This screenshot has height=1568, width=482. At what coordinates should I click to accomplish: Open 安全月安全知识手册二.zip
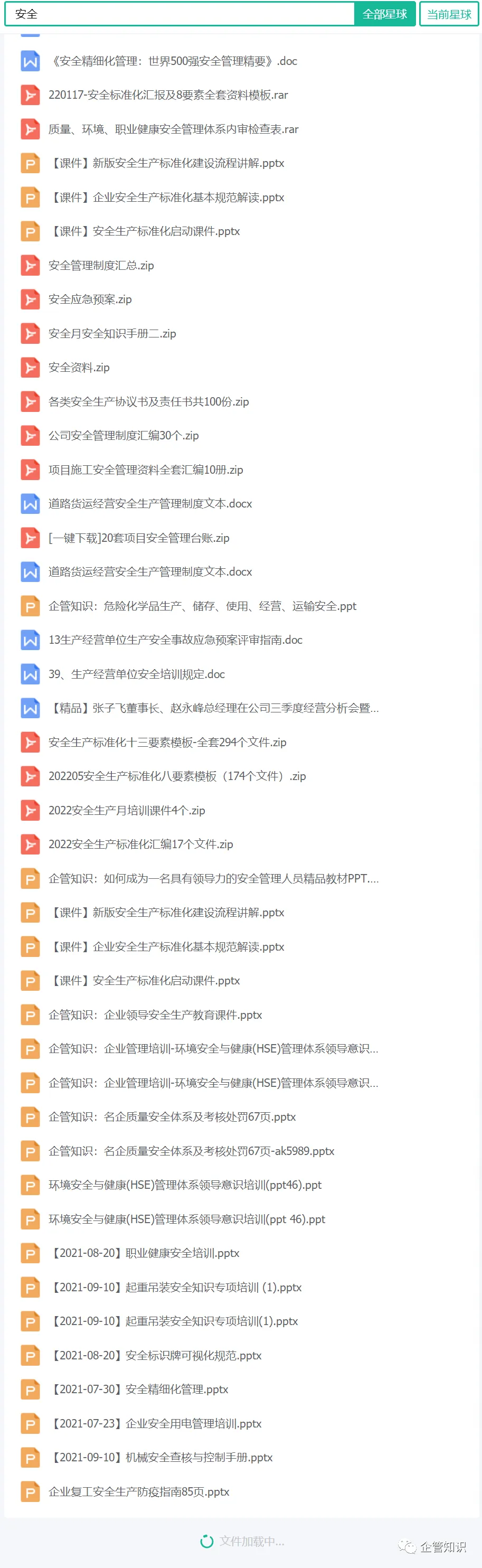tap(112, 334)
